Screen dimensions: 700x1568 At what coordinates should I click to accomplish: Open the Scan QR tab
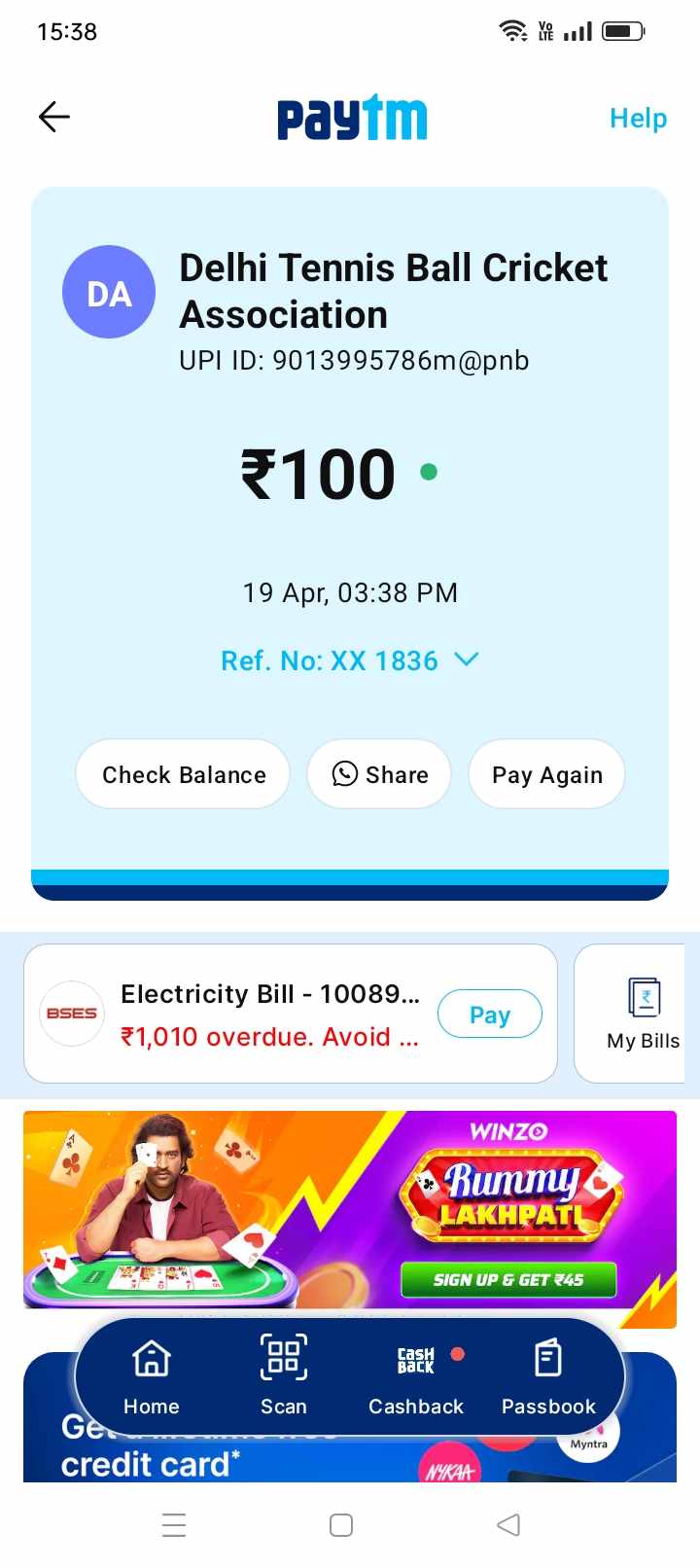point(283,1375)
